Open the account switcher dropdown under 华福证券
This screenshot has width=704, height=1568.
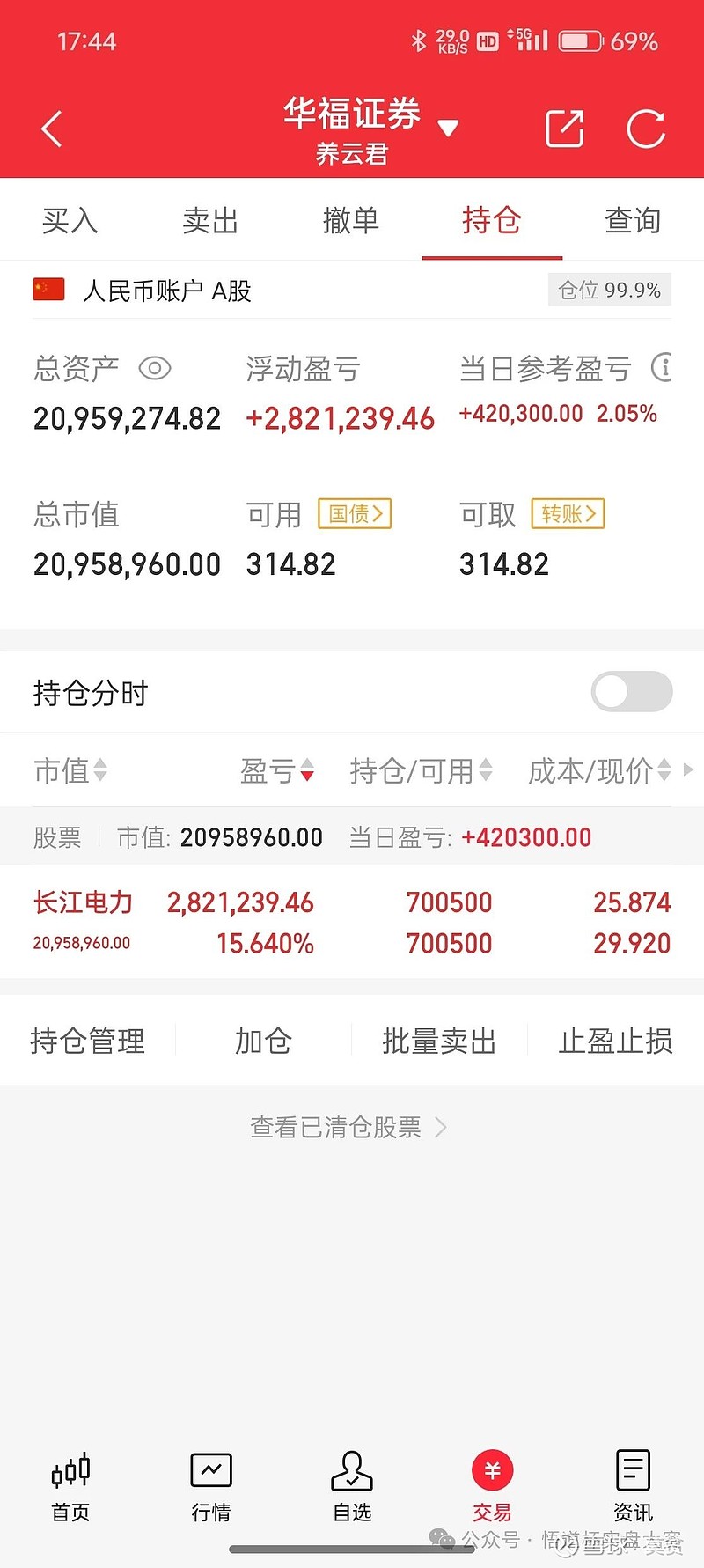[x=449, y=128]
